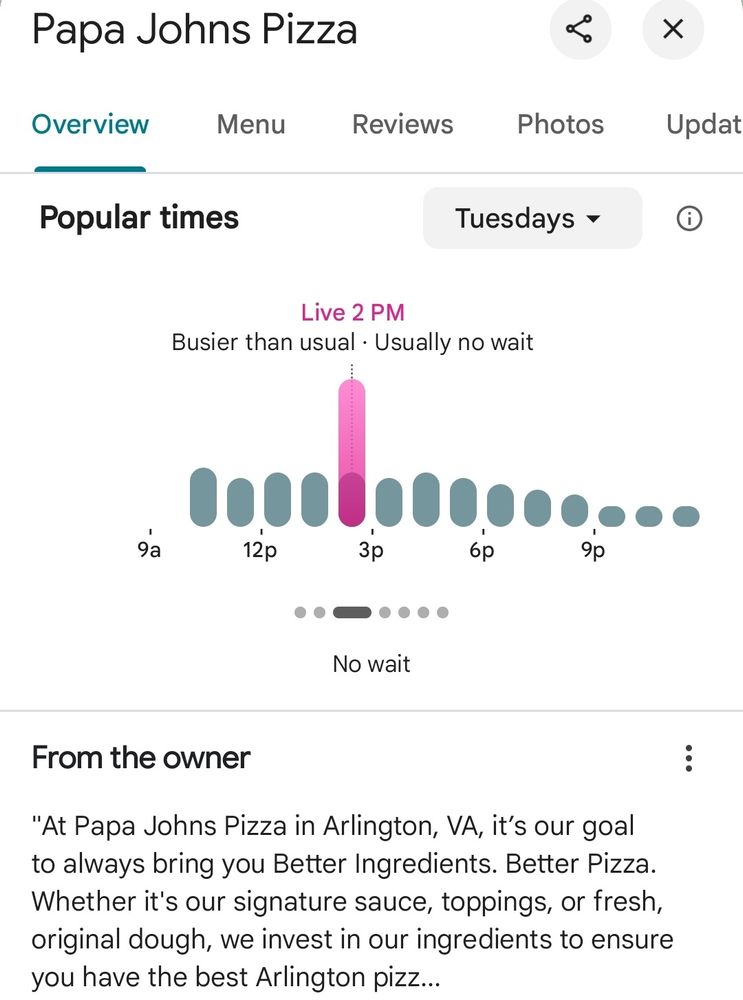Open the Reviews tab
The width and height of the screenshot is (743, 1000).
tap(402, 125)
